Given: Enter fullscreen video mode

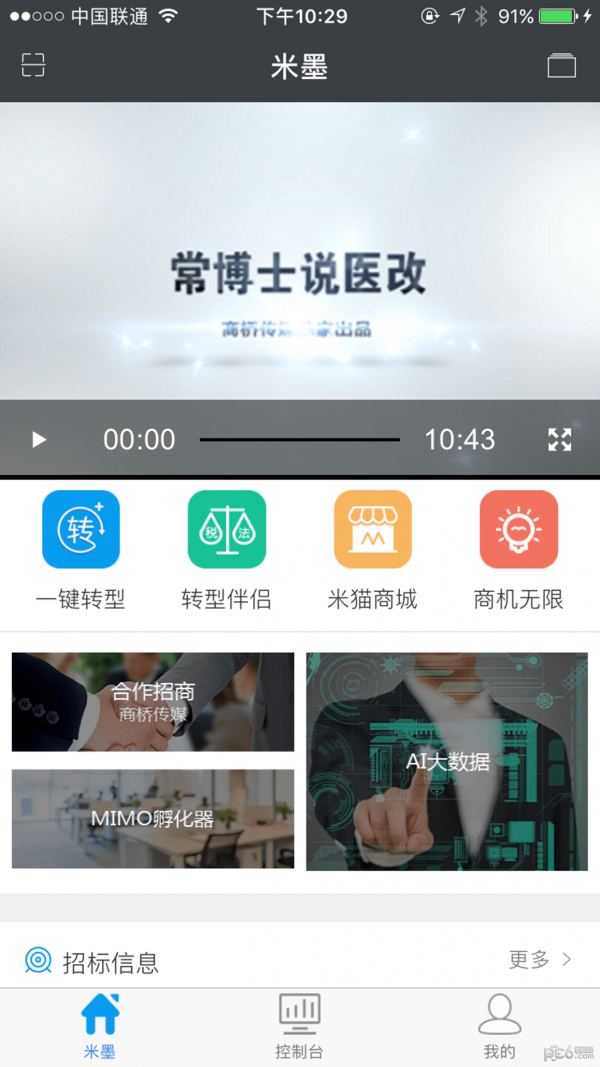Looking at the screenshot, I should (559, 439).
